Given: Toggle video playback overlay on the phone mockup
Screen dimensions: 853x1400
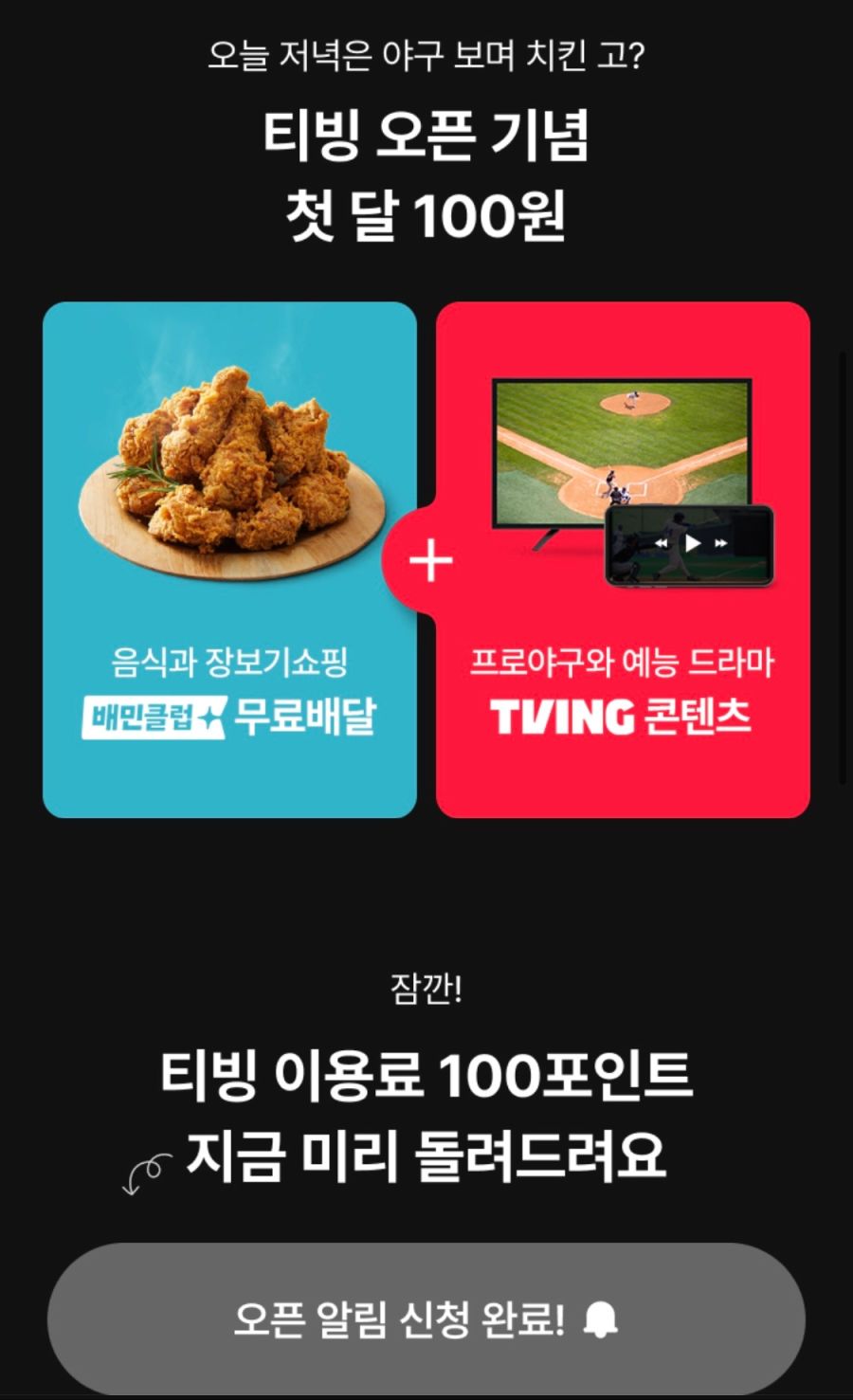Looking at the screenshot, I should coord(692,543).
